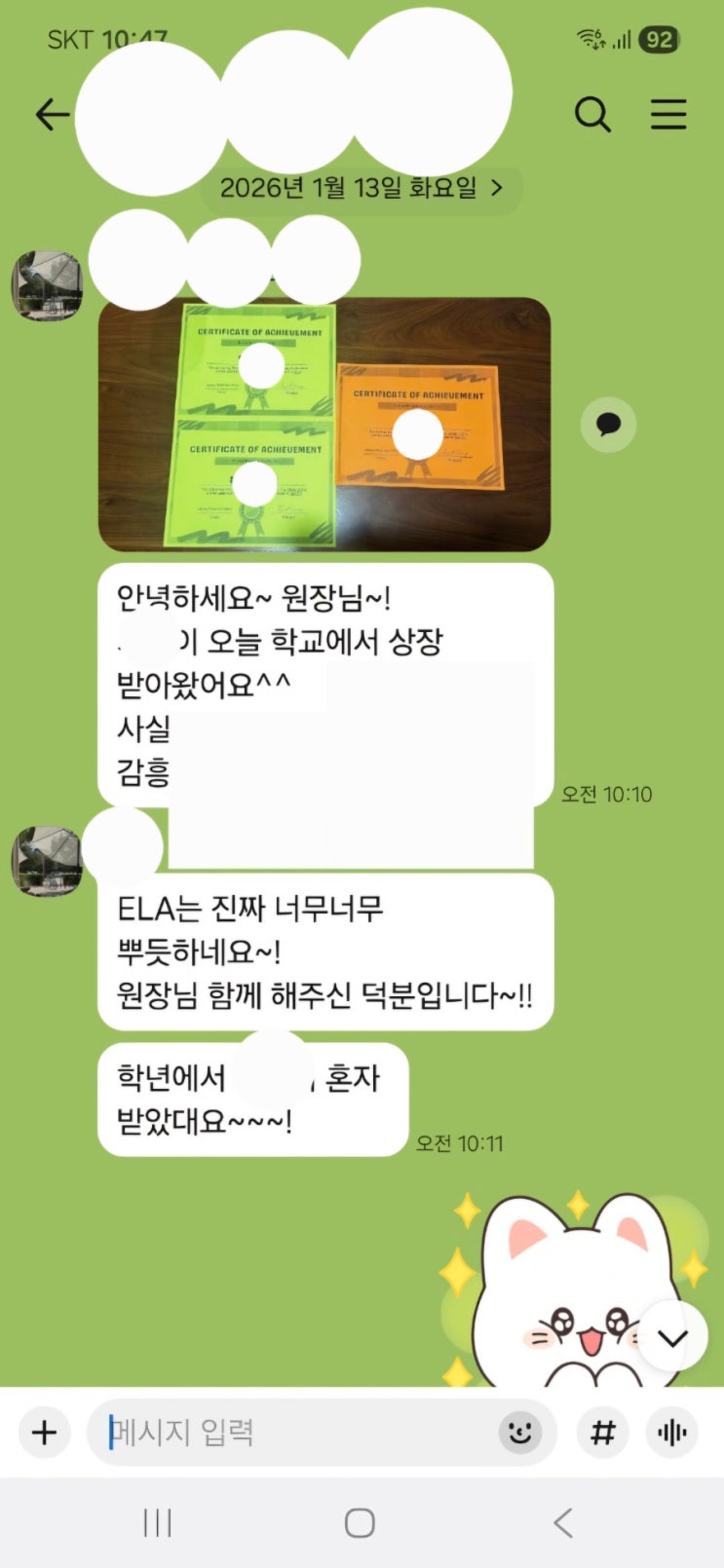
Task: Open the emoticon picker
Action: pos(520,1433)
